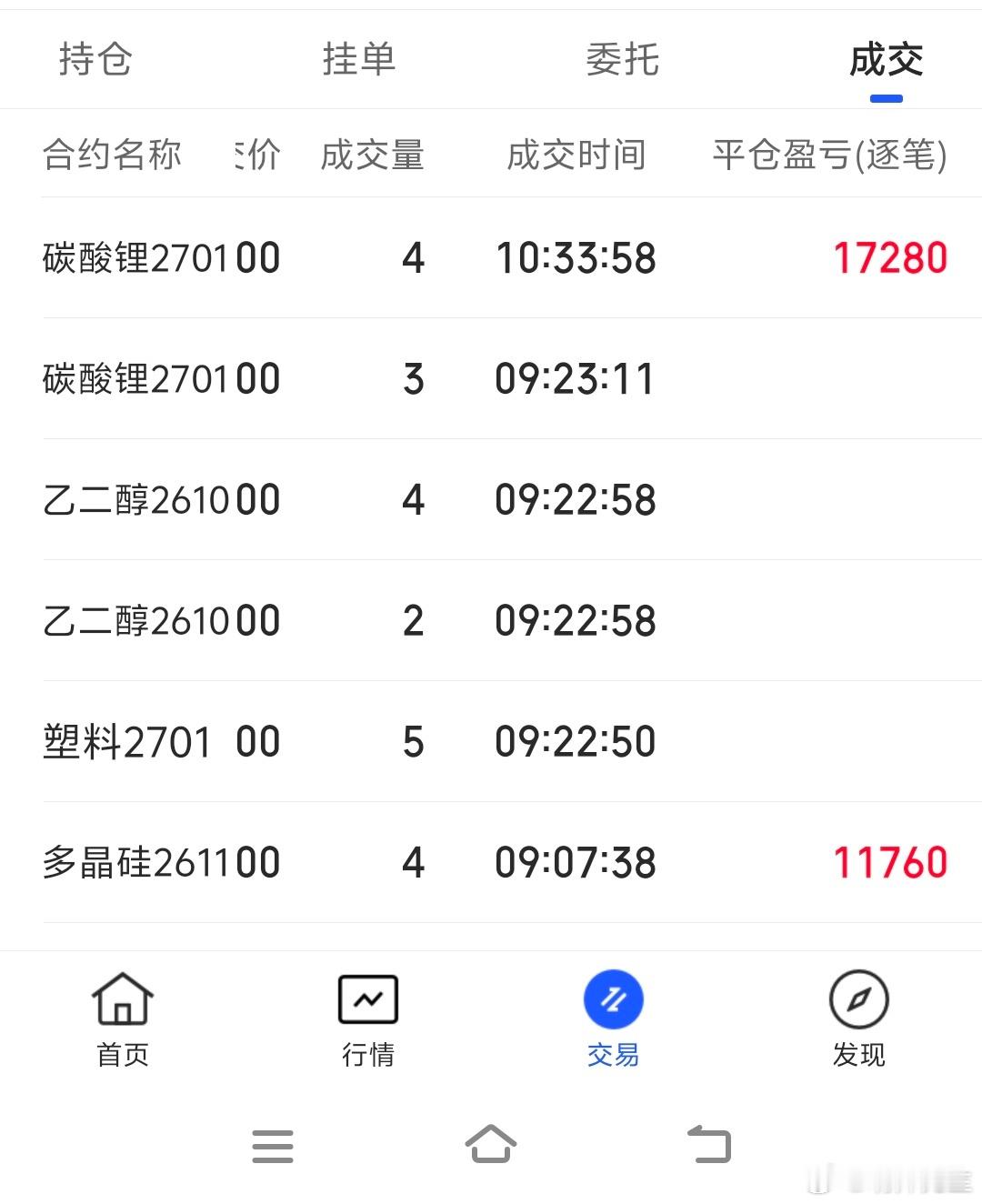Go to 首页 in bottom navigation

[123, 1020]
